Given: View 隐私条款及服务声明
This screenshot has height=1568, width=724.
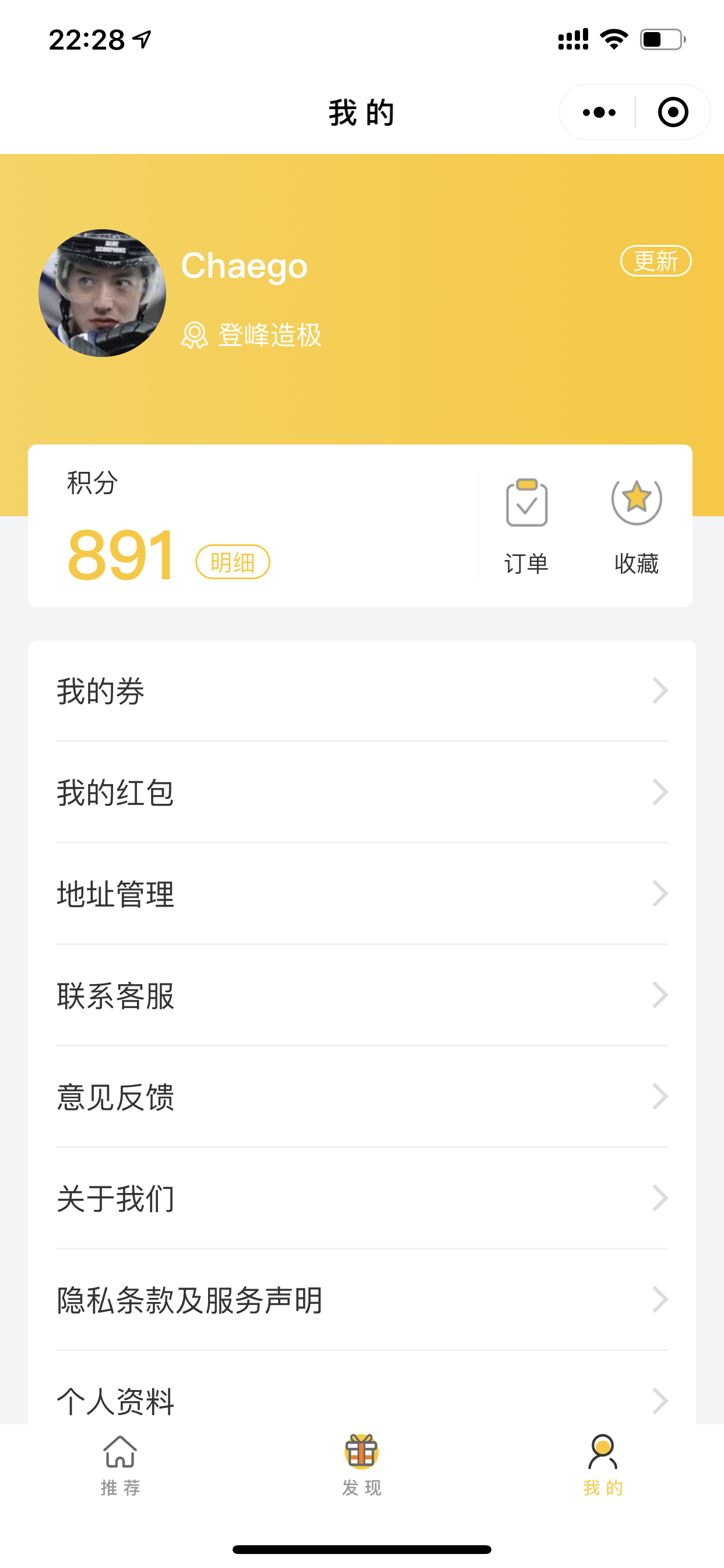Looking at the screenshot, I should point(362,1300).
